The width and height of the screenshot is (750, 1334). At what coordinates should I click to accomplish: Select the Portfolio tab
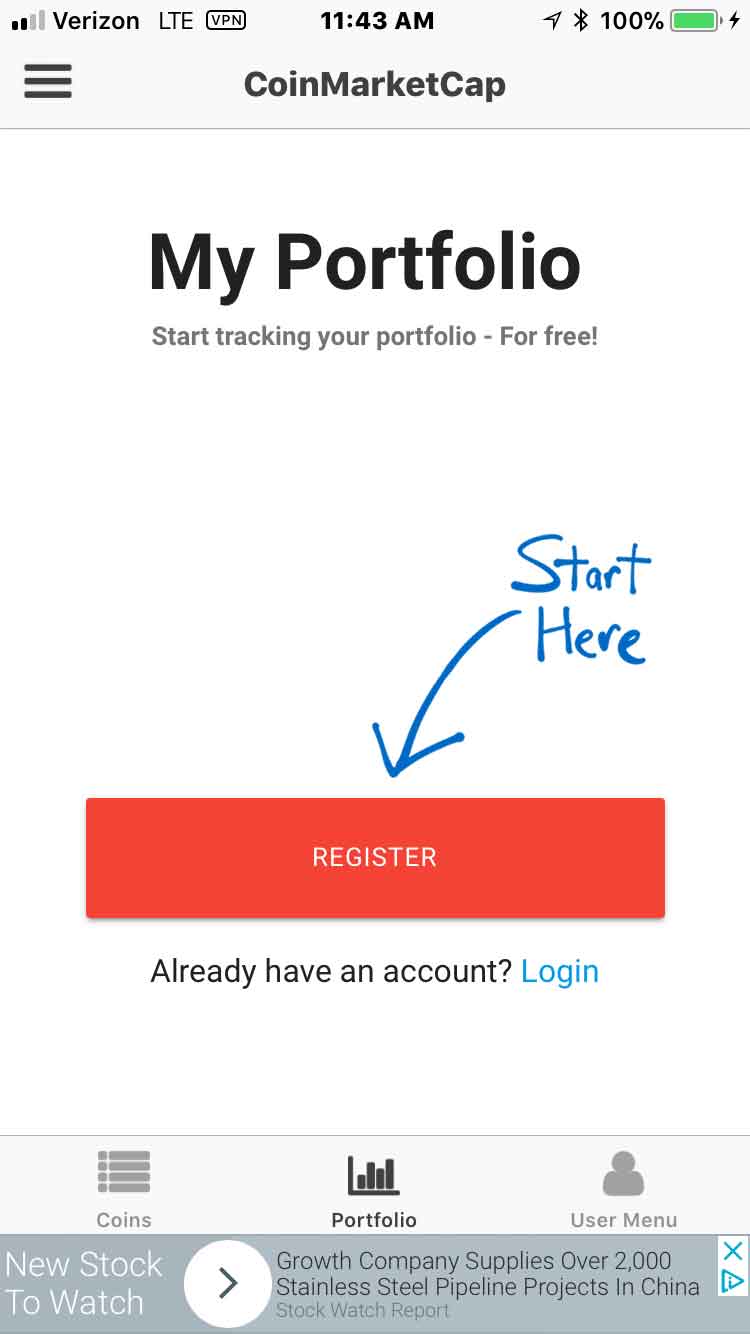(x=374, y=1189)
